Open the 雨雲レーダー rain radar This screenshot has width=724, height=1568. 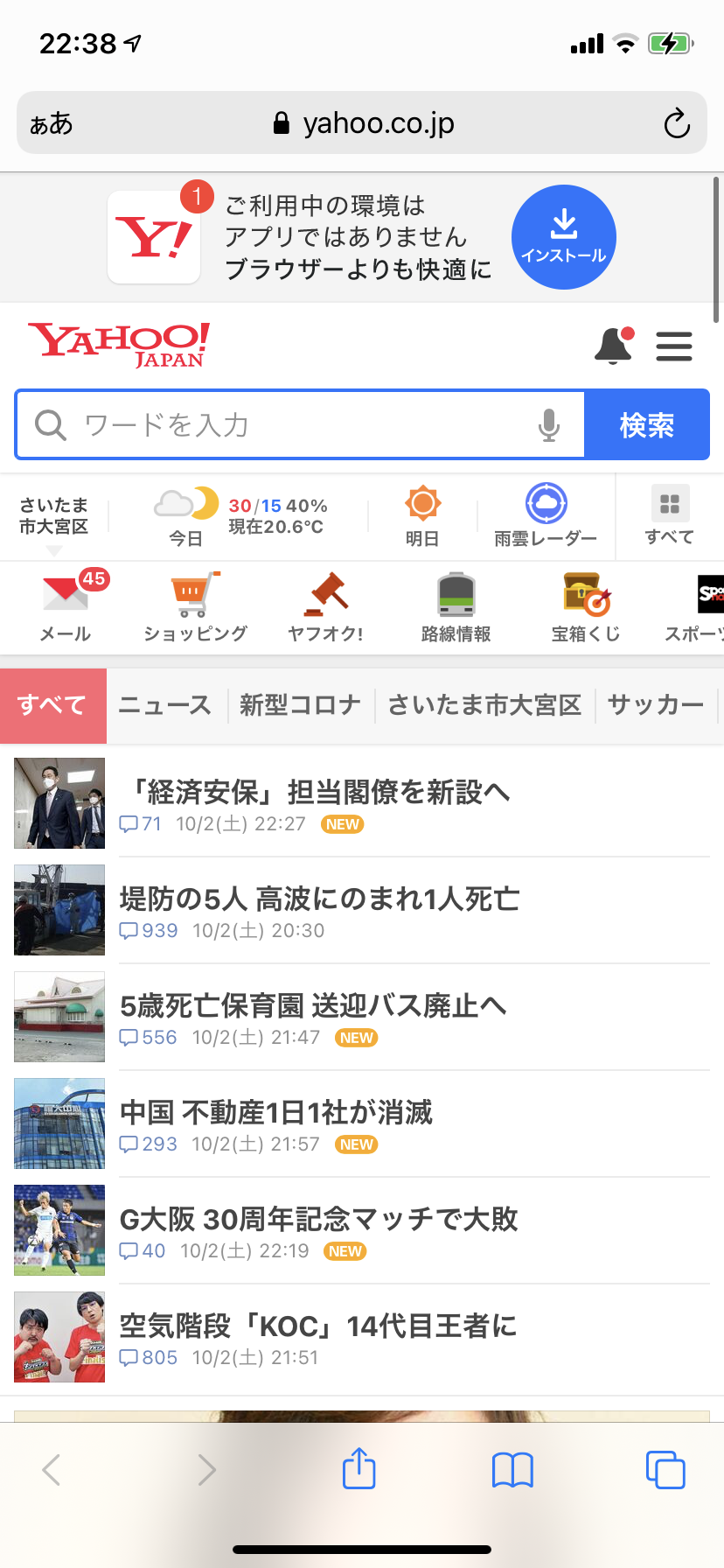[x=546, y=516]
